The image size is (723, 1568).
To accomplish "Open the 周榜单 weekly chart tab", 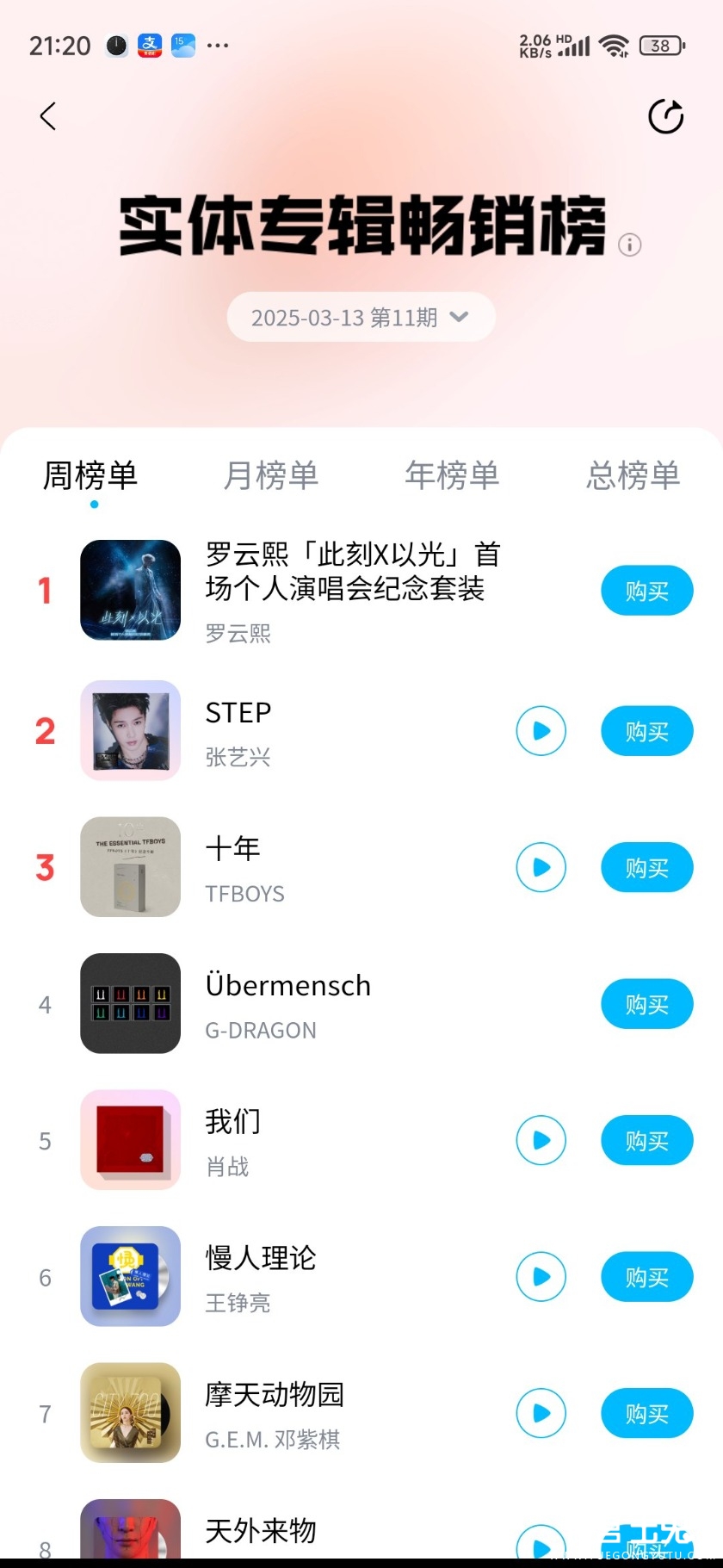I will pyautogui.click(x=90, y=475).
